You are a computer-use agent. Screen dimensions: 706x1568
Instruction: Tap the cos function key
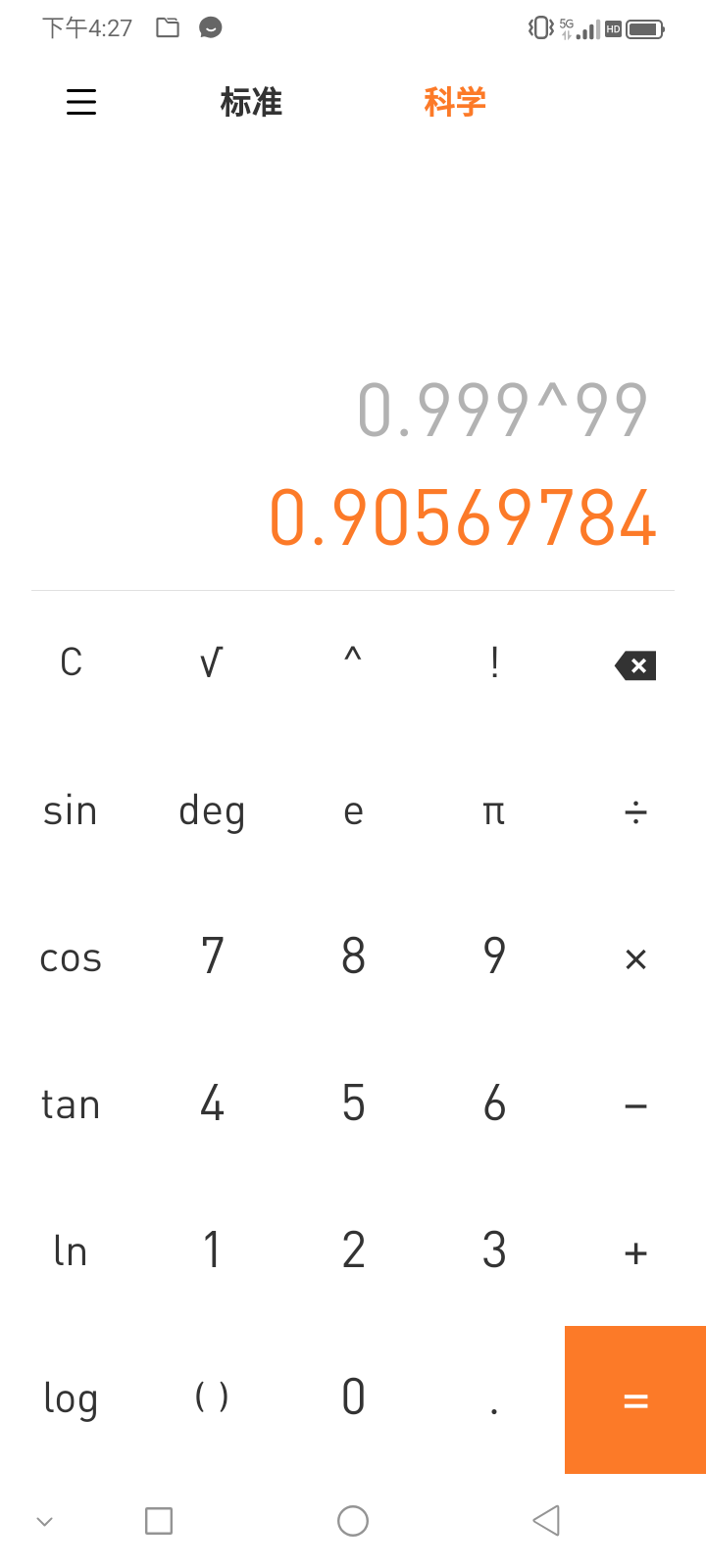pyautogui.click(x=70, y=958)
